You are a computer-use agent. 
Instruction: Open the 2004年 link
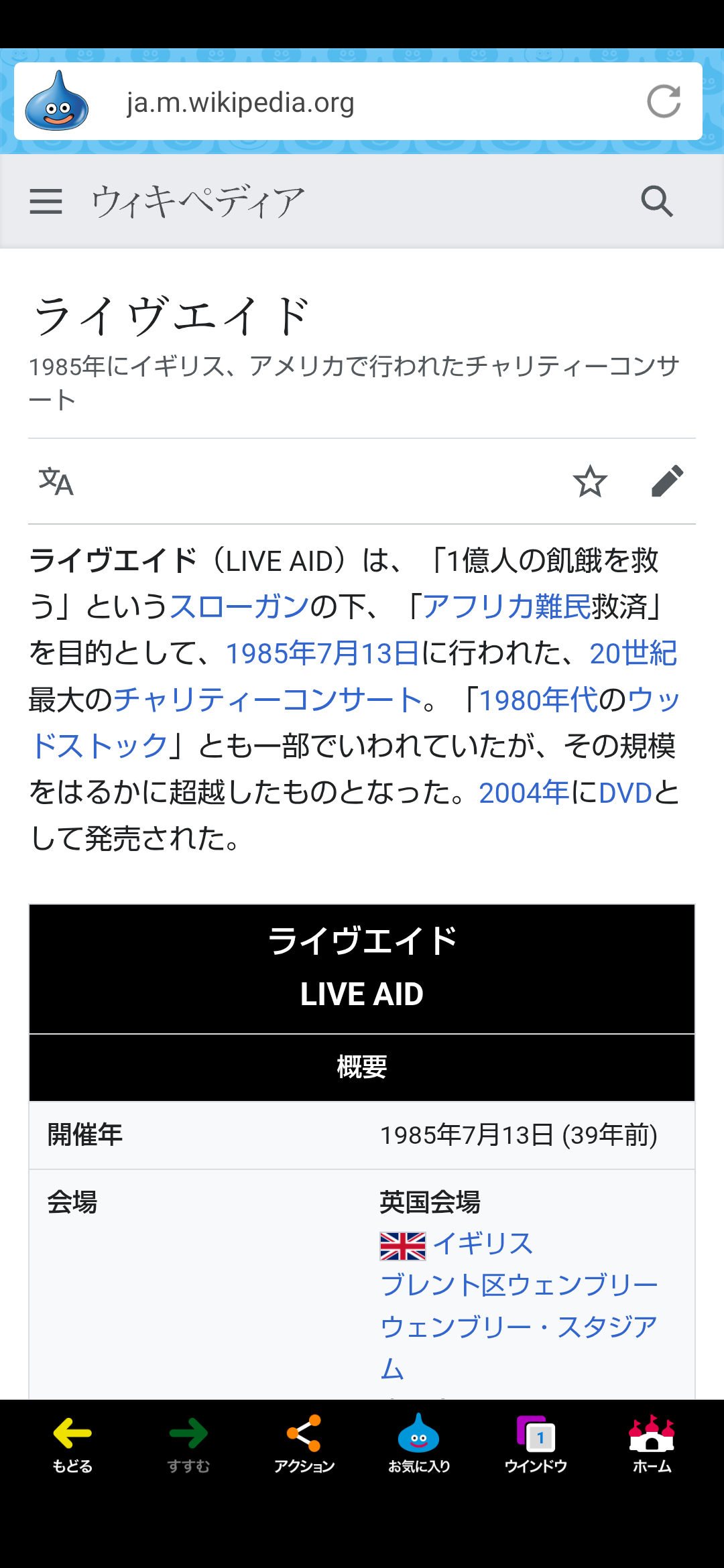tap(524, 793)
